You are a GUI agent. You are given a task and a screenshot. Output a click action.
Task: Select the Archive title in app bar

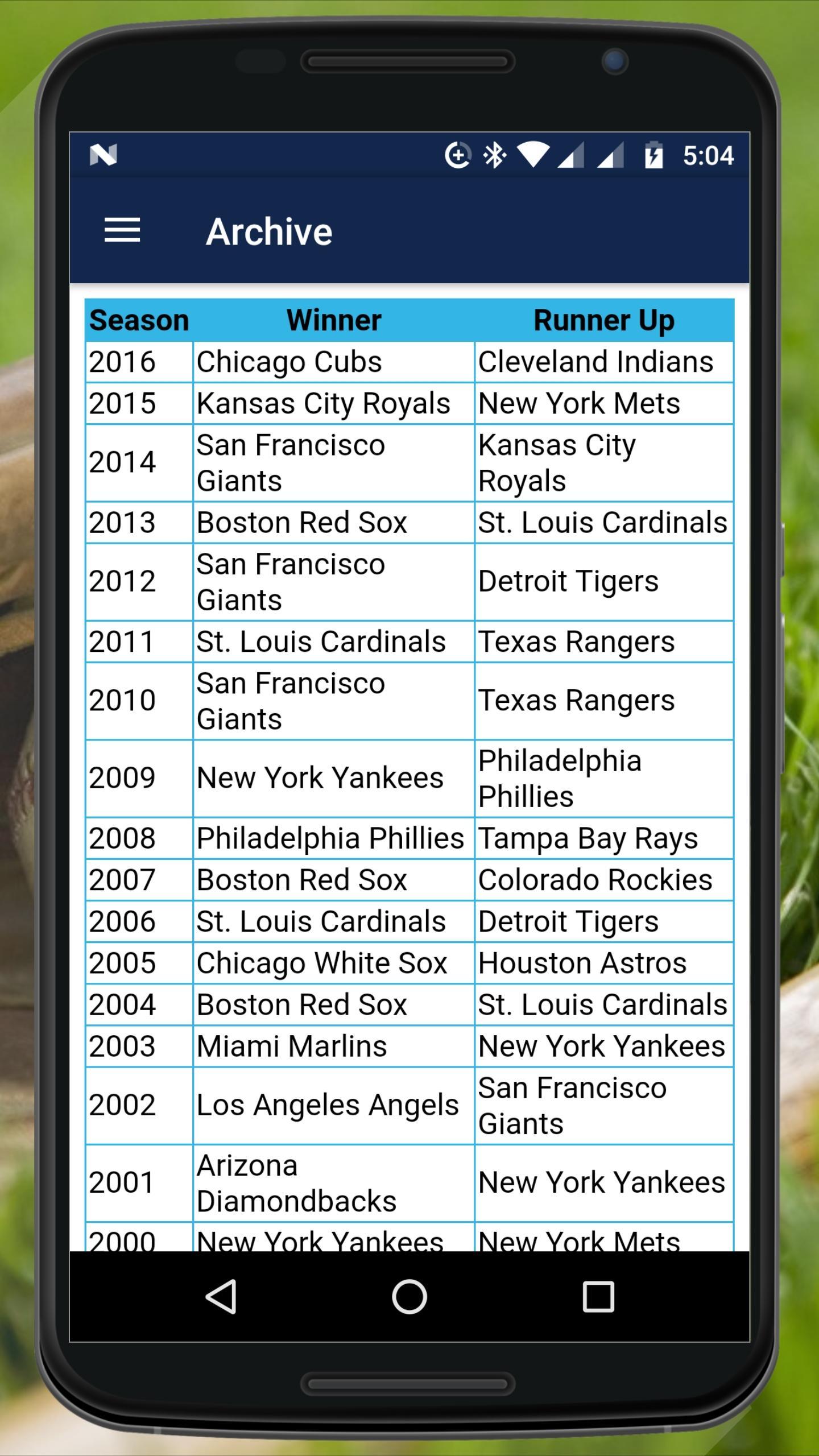tap(270, 231)
